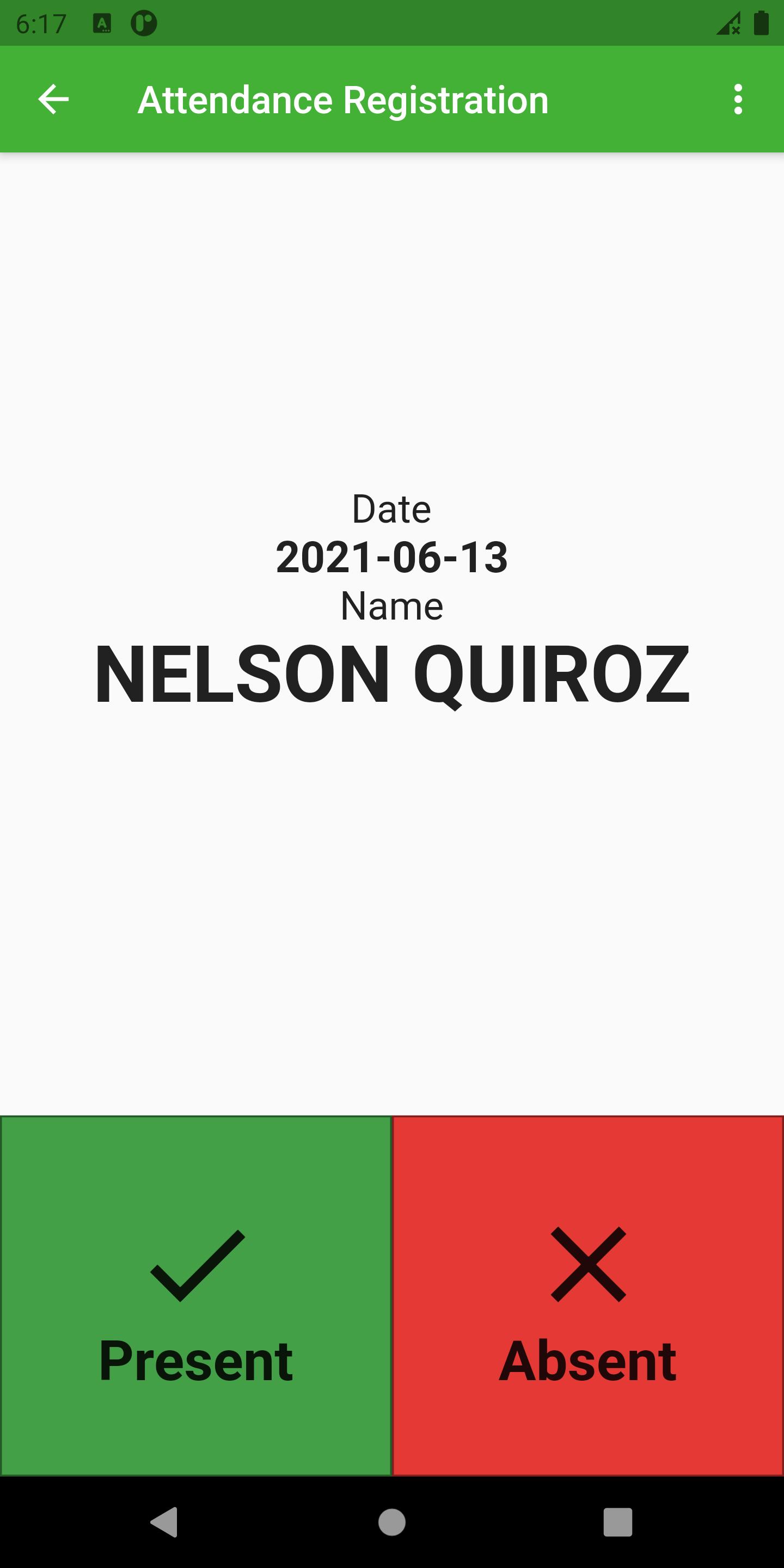Mark Nelson Quiroz as Absent
This screenshot has width=784, height=1568.
click(588, 1295)
